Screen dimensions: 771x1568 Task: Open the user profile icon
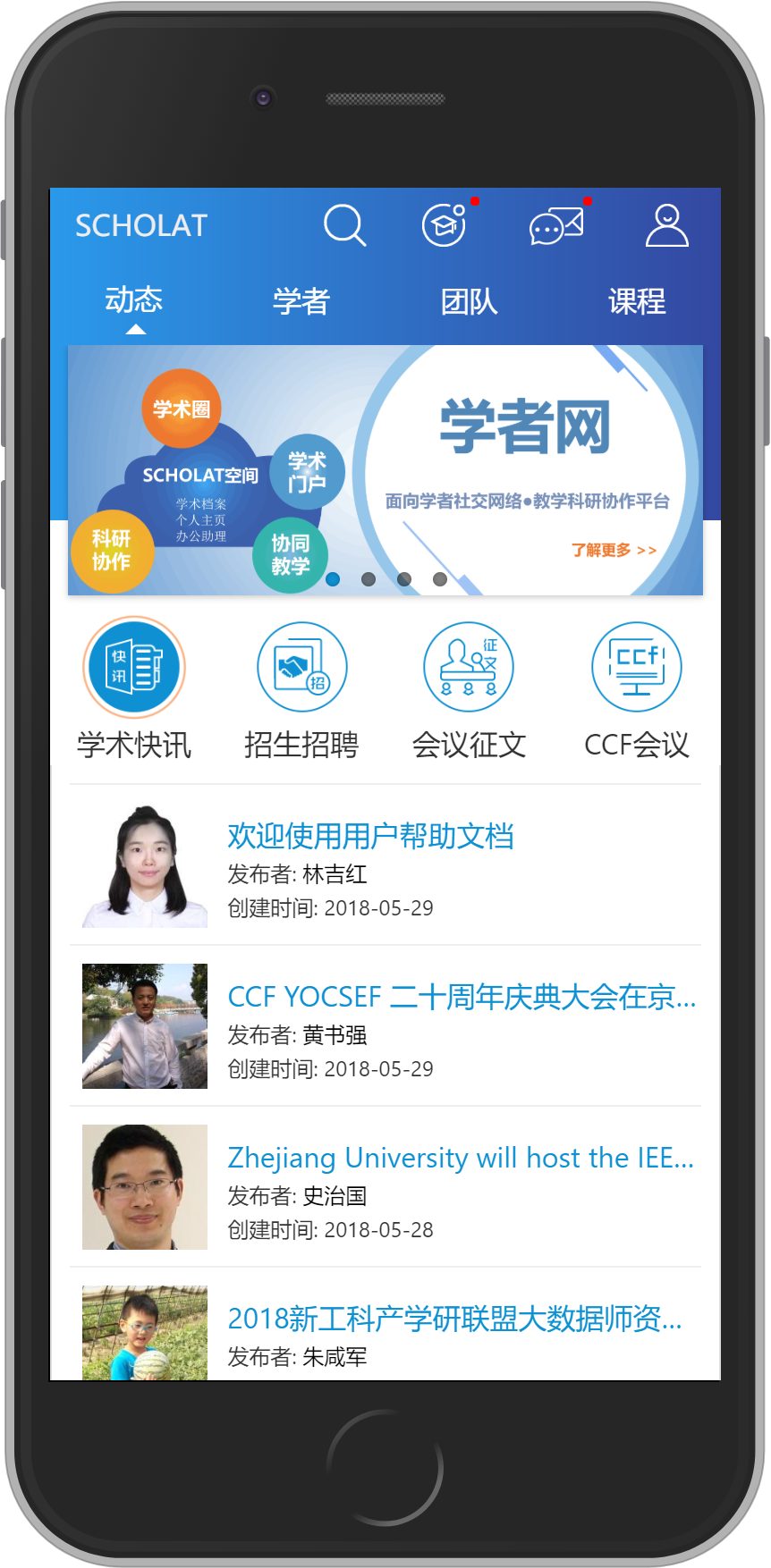click(666, 225)
